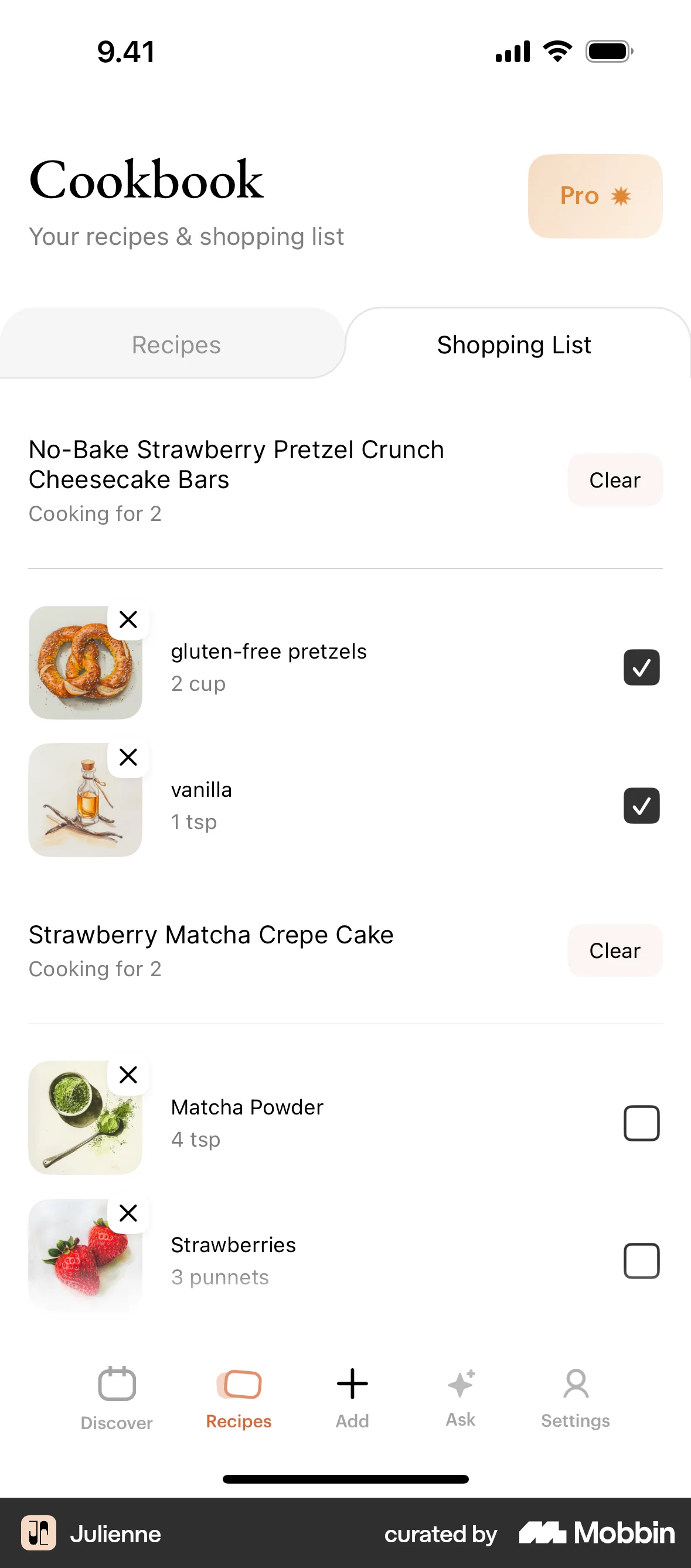Viewport: 691px width, 1568px height.
Task: Remove Strawberries using the X icon
Action: click(x=128, y=1214)
